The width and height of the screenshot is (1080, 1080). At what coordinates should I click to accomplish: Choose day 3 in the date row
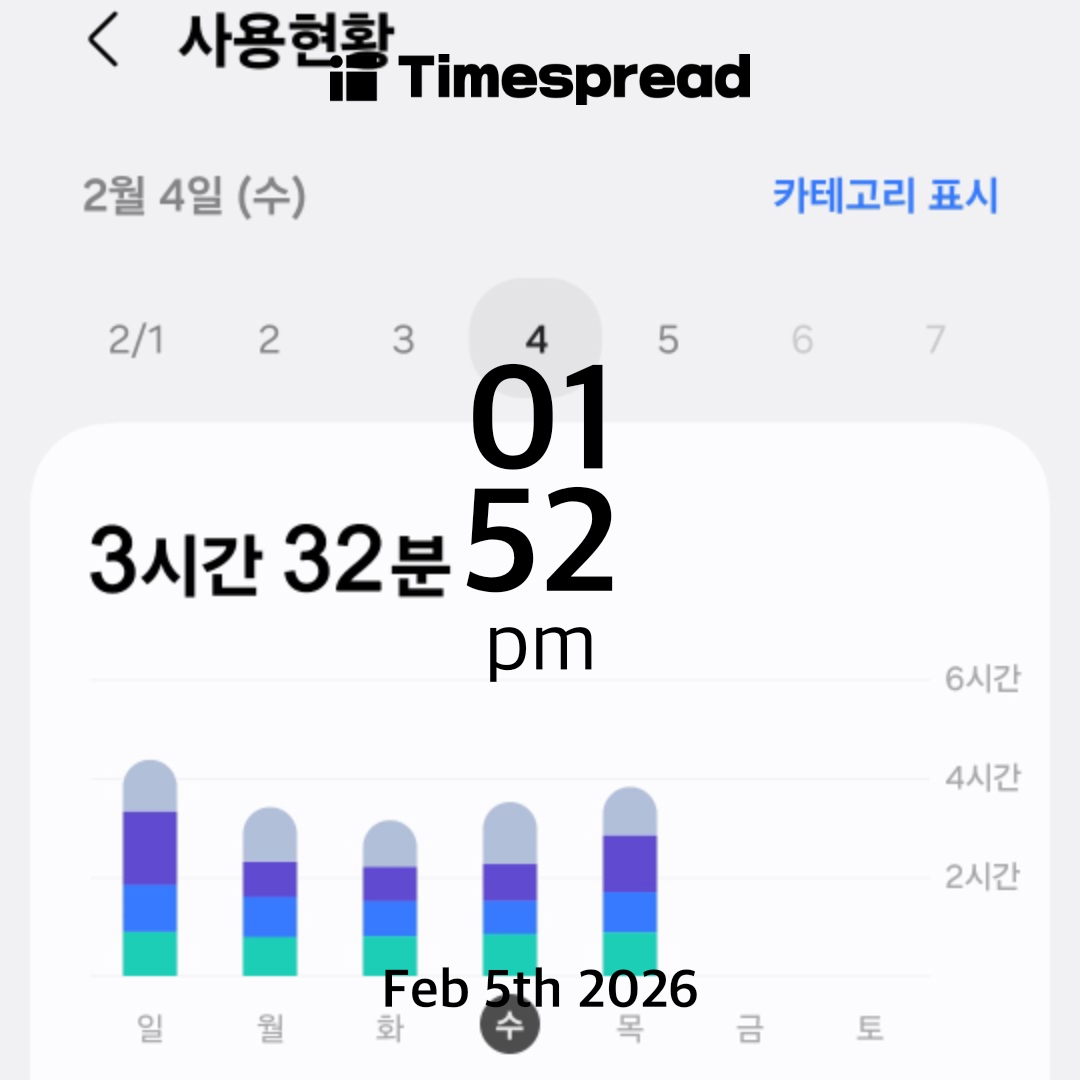(402, 341)
